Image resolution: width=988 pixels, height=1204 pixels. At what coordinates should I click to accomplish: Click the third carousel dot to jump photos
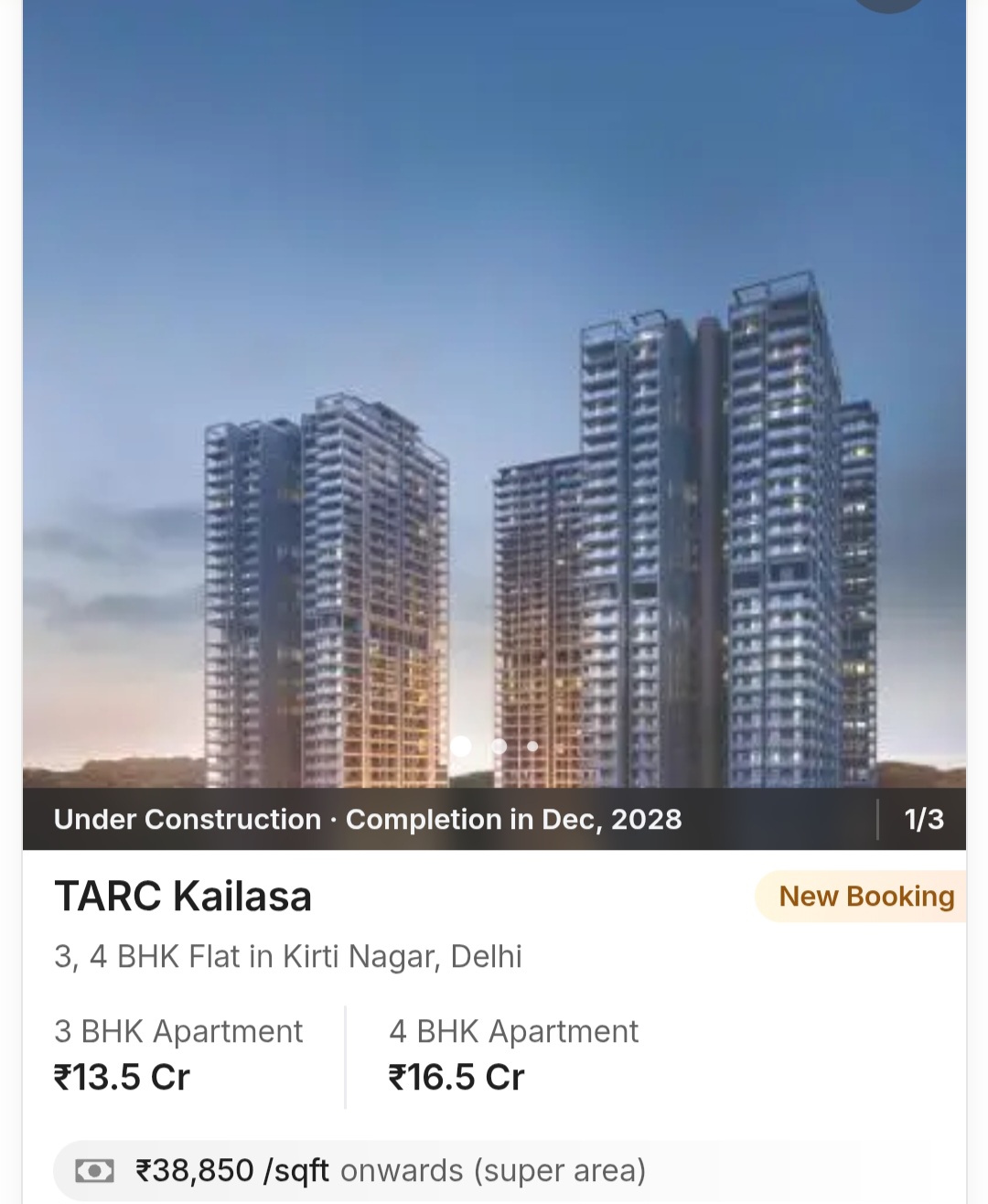[532, 747]
